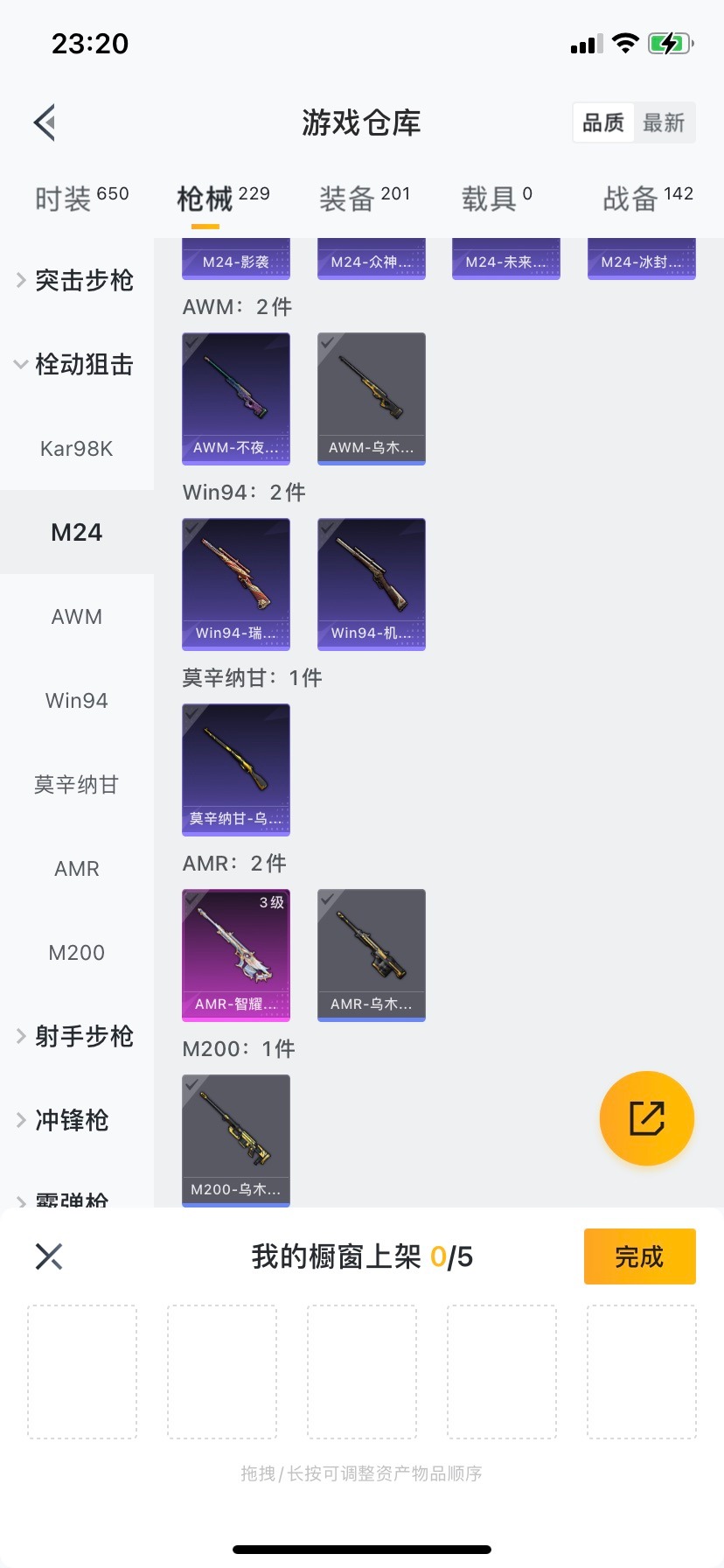This screenshot has width=724, height=1568.
Task: Expand the 冲锋枪 category
Action: [x=70, y=1120]
